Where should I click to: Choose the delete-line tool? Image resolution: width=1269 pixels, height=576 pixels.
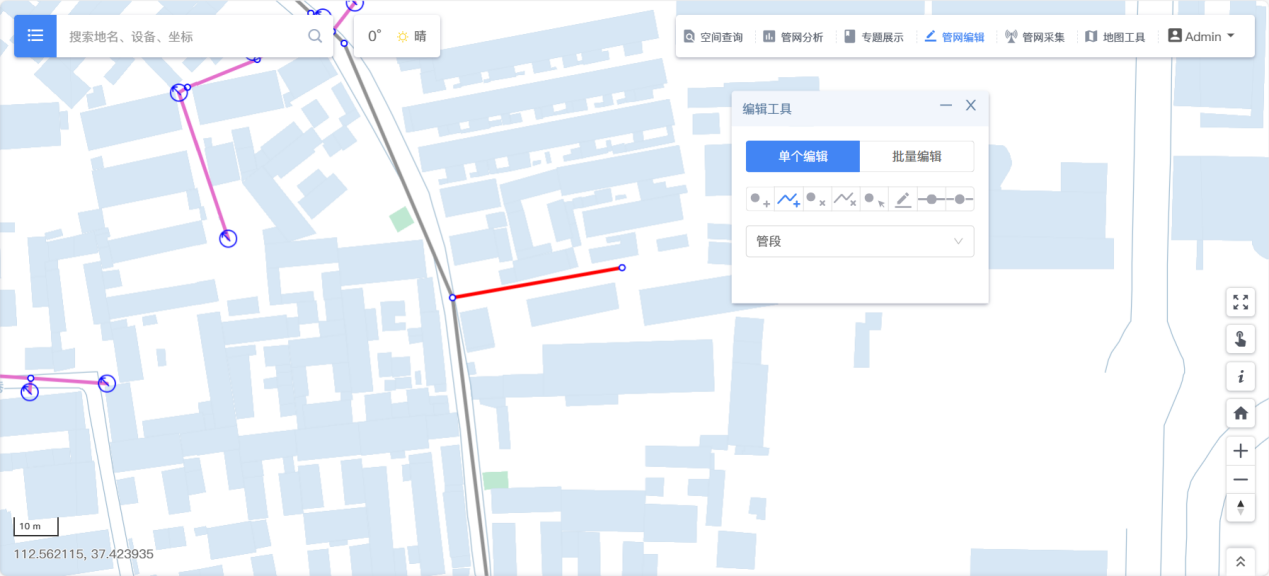(x=845, y=199)
